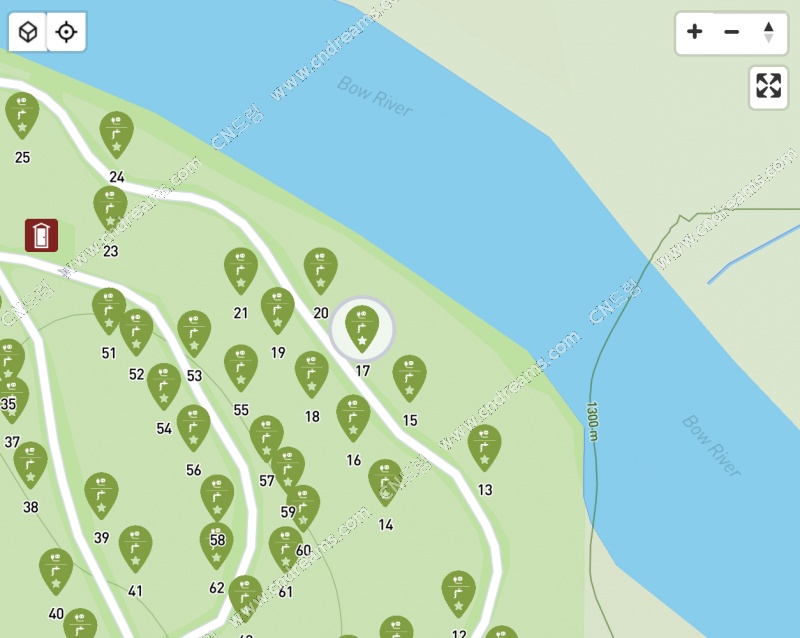Image resolution: width=800 pixels, height=638 pixels.
Task: Expand the map to fullscreen
Action: (x=768, y=86)
